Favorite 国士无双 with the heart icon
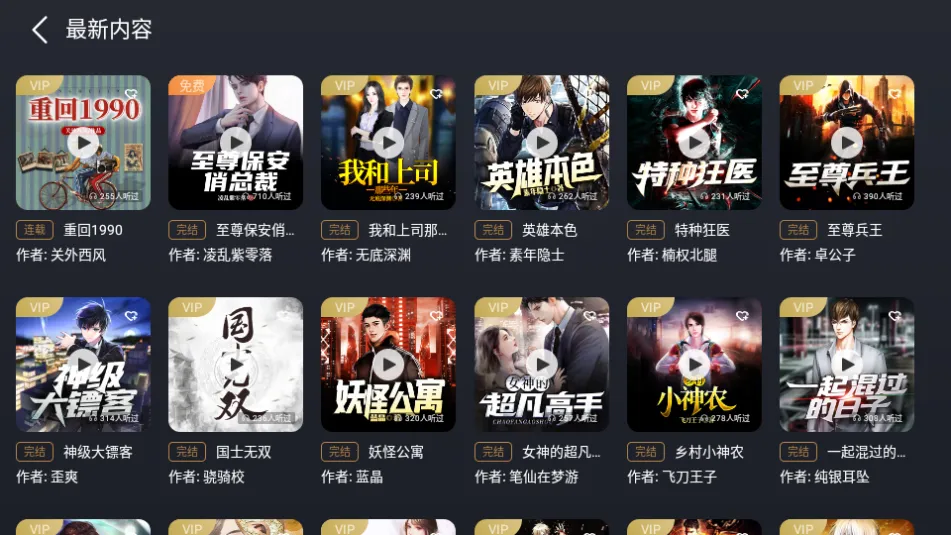Image resolution: width=951 pixels, height=535 pixels. (284, 316)
